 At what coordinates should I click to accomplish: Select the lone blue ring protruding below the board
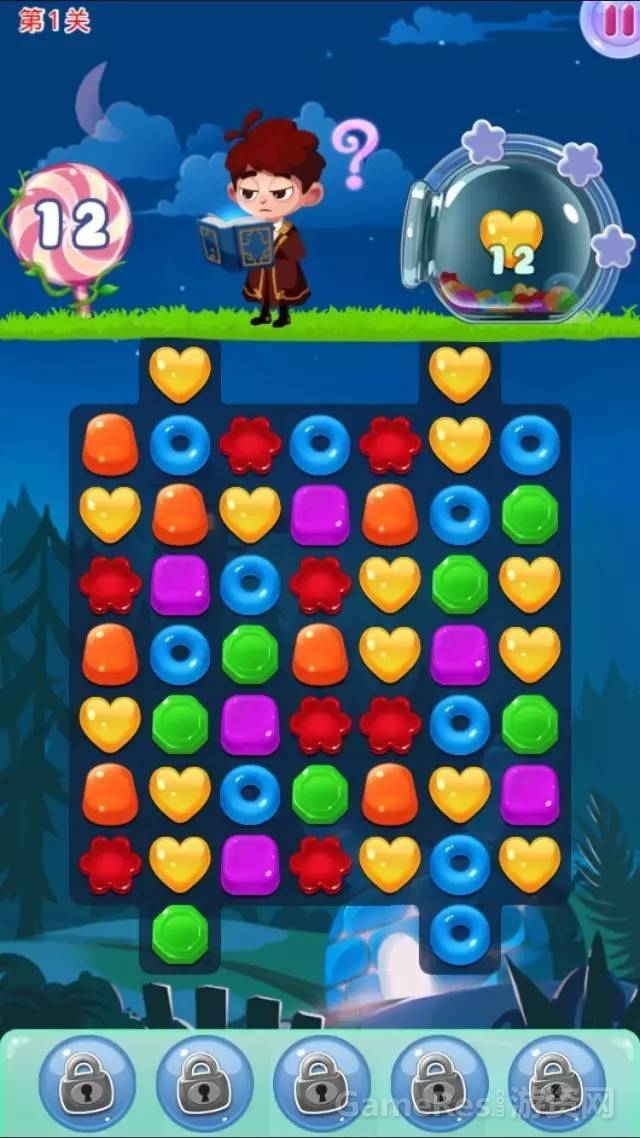(460, 936)
